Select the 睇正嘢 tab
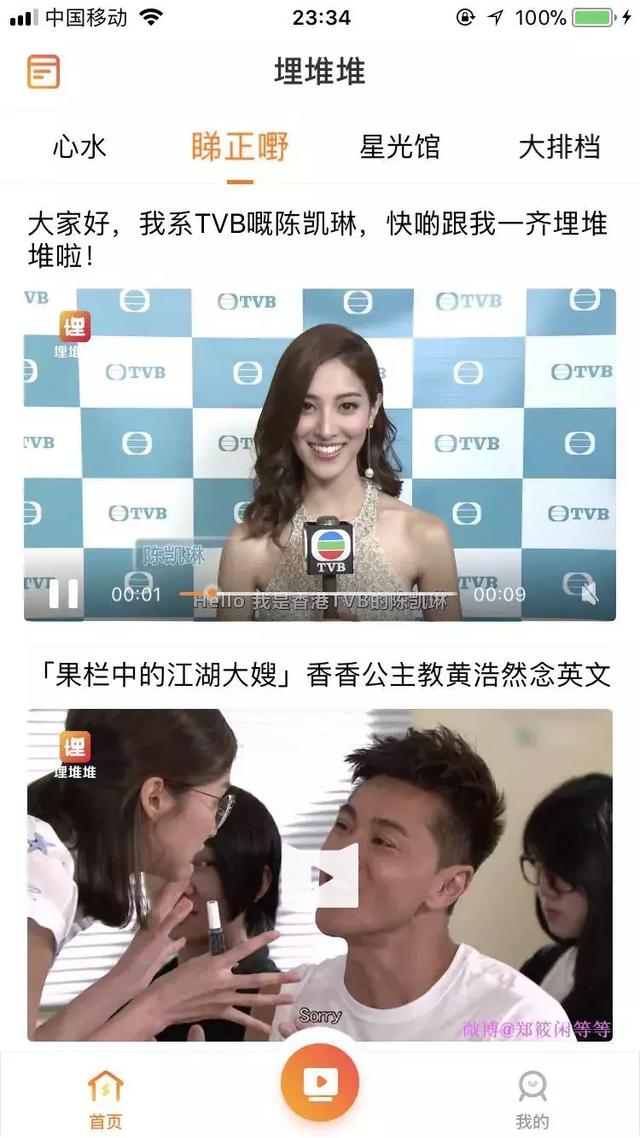 [x=239, y=147]
